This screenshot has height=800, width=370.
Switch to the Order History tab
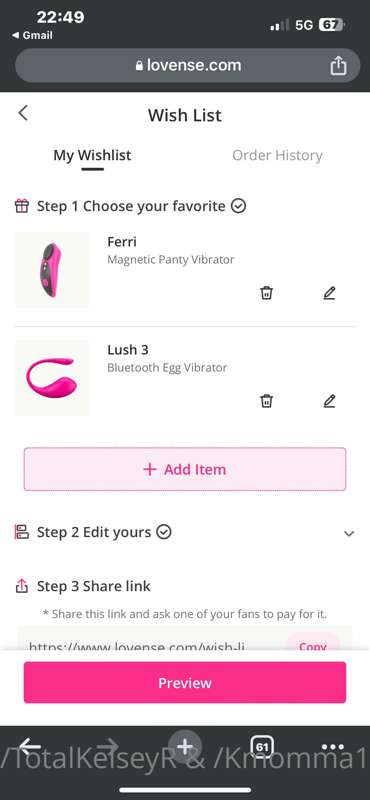[x=277, y=155]
